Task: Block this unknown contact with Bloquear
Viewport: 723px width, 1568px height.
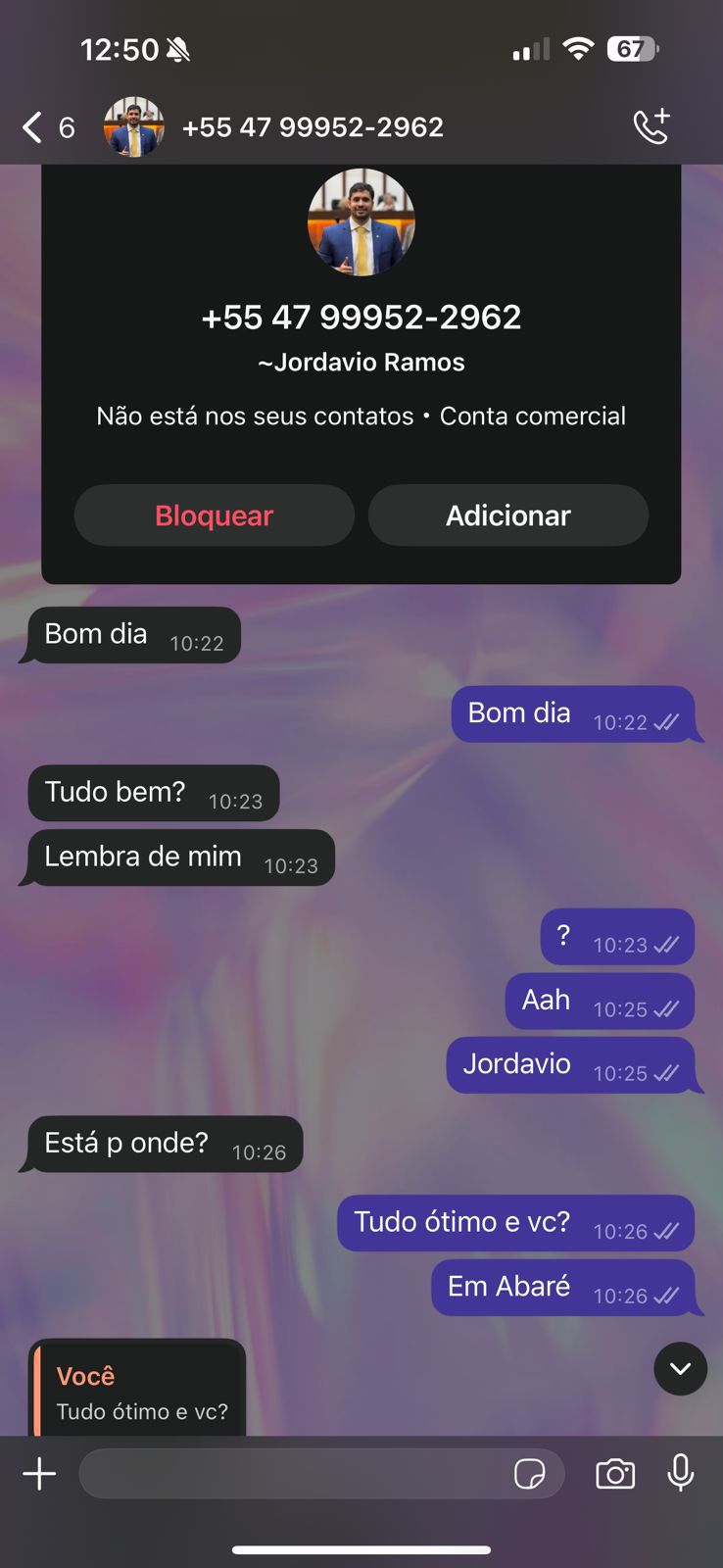Action: click(x=214, y=515)
